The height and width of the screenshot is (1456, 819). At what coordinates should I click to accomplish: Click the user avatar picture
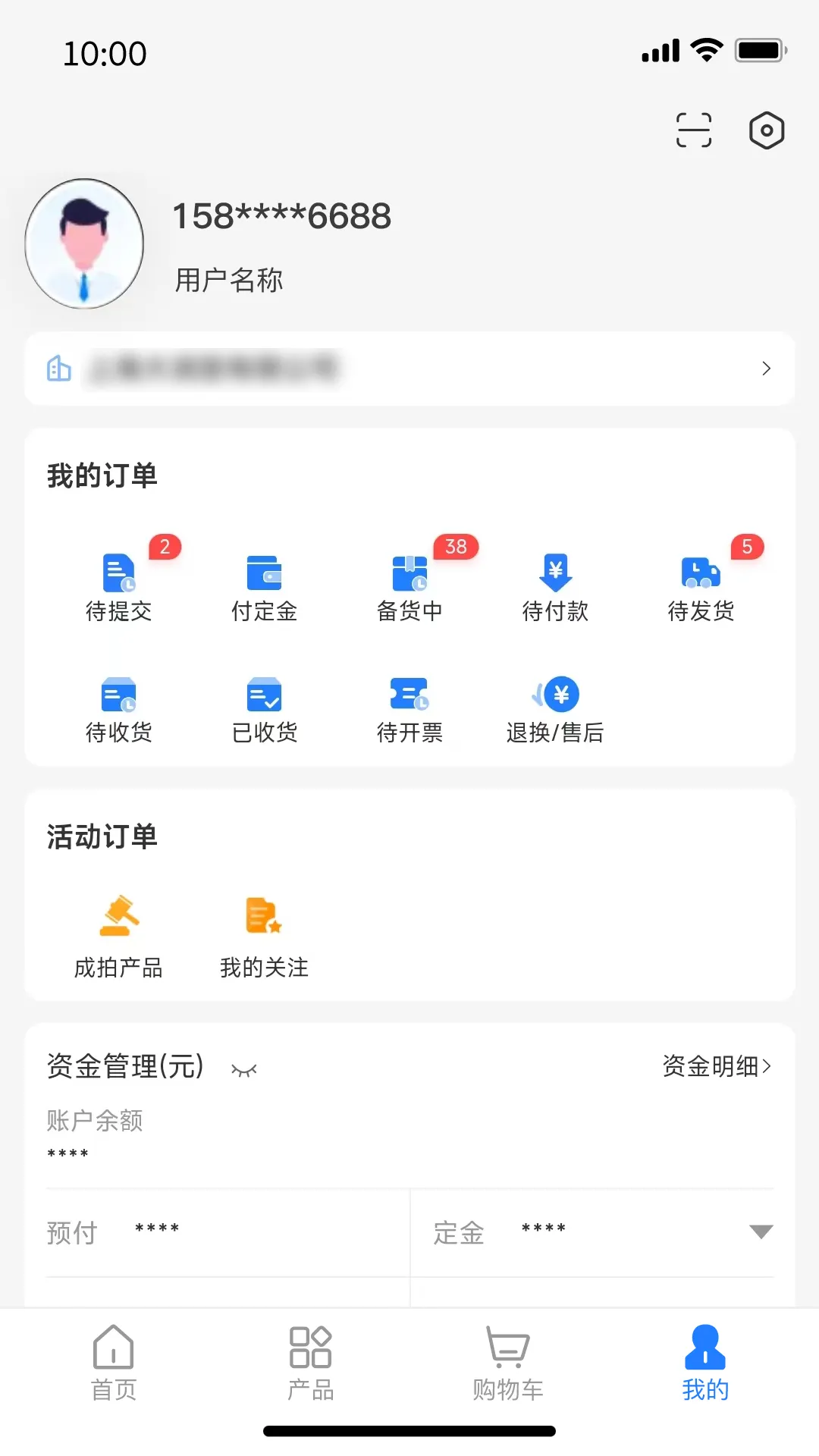coord(84,243)
